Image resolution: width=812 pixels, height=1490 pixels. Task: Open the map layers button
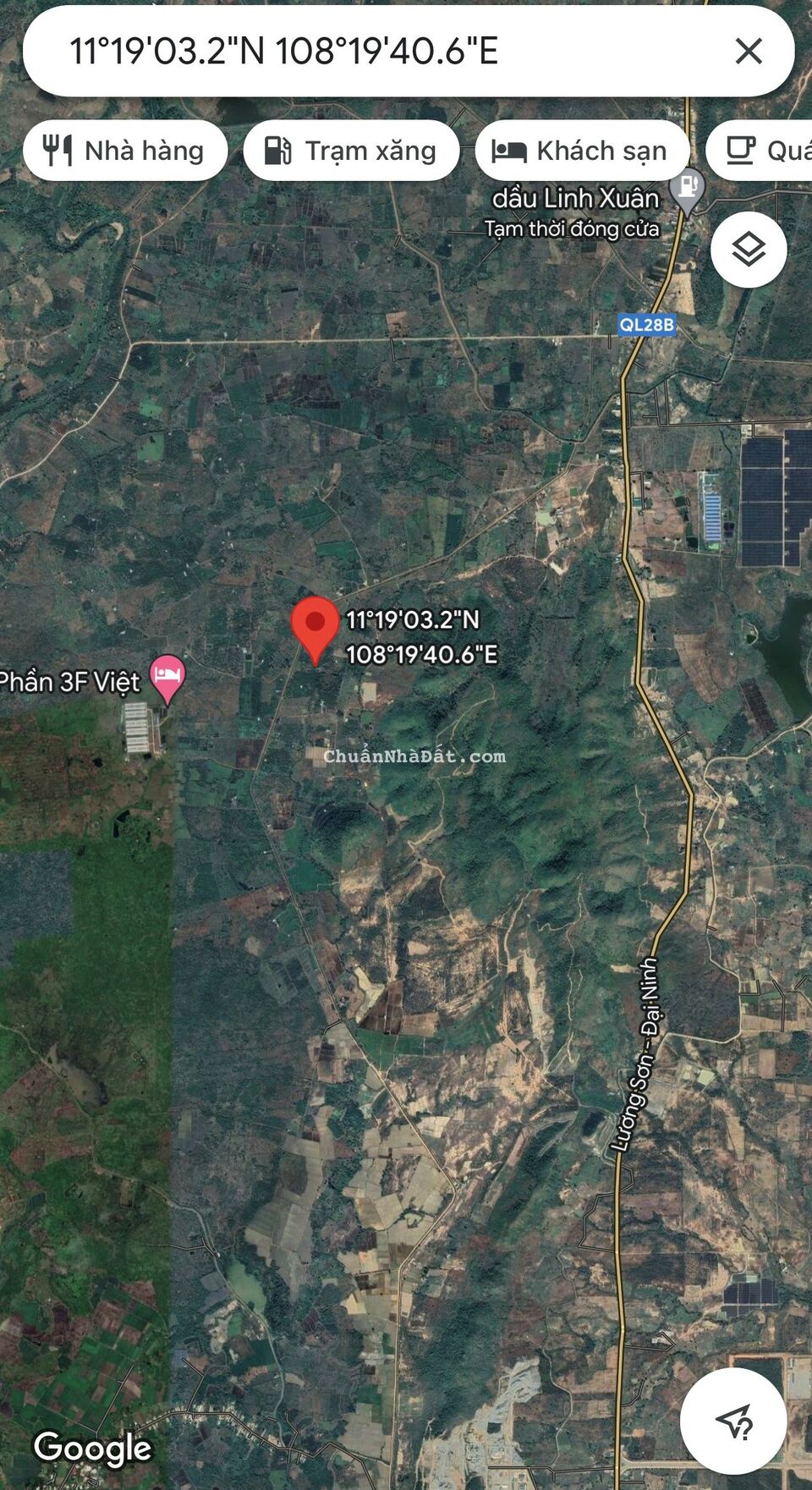(x=749, y=250)
